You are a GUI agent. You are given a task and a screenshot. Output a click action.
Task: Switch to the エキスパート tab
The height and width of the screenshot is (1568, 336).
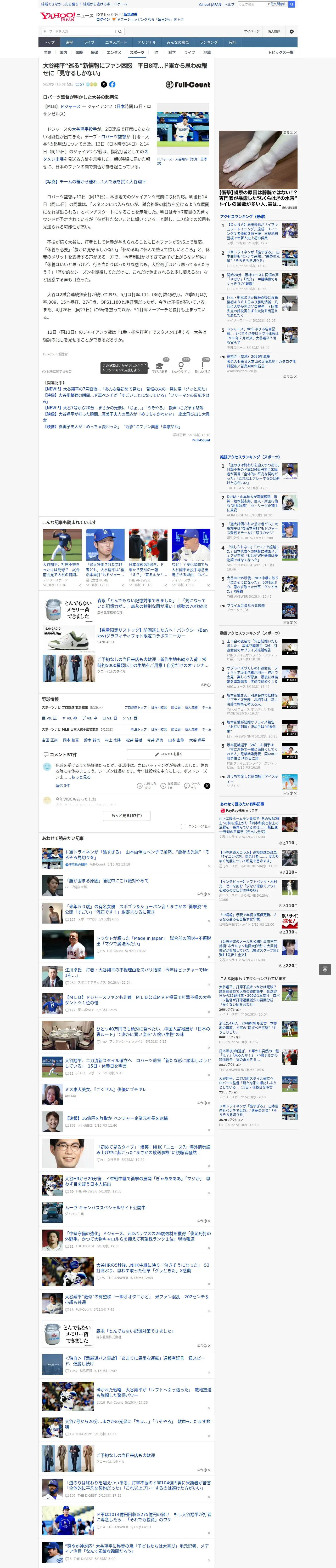coord(116,43)
